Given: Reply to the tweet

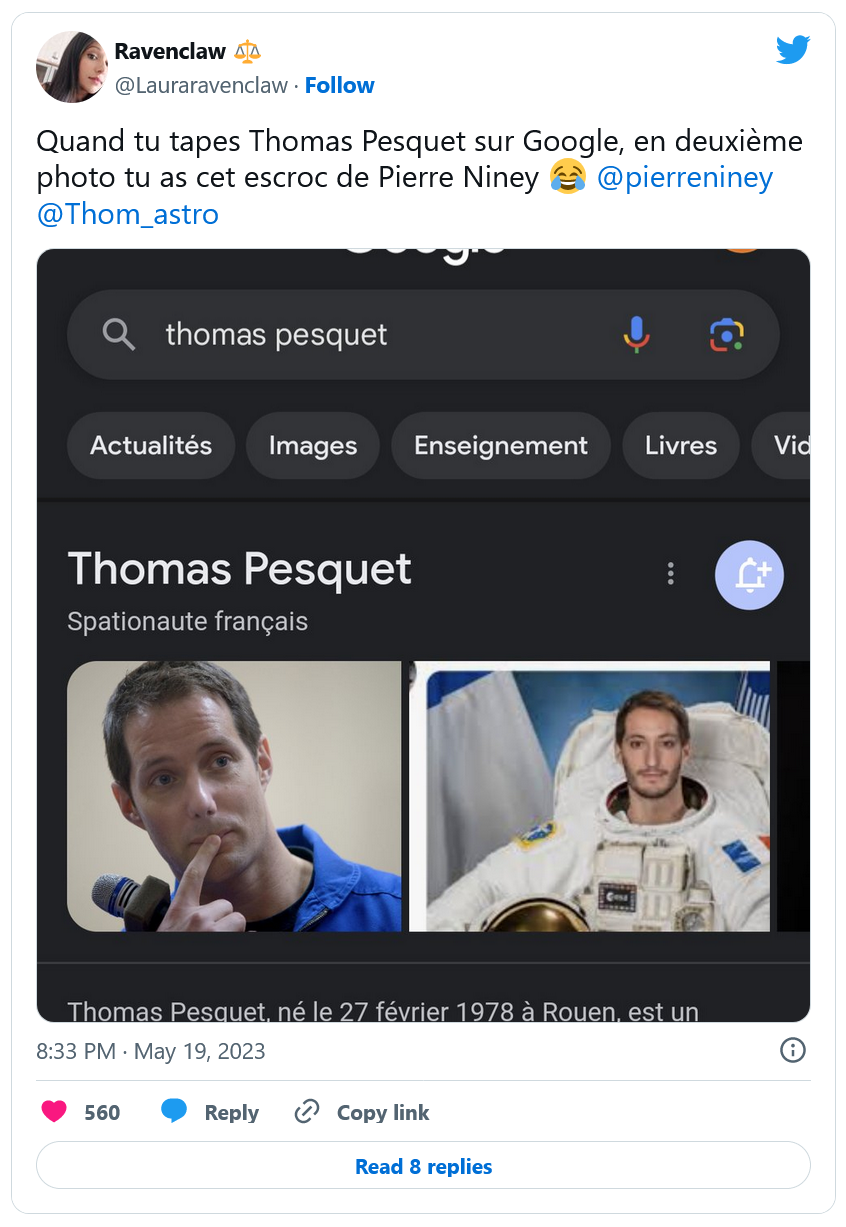Looking at the screenshot, I should tap(210, 1112).
